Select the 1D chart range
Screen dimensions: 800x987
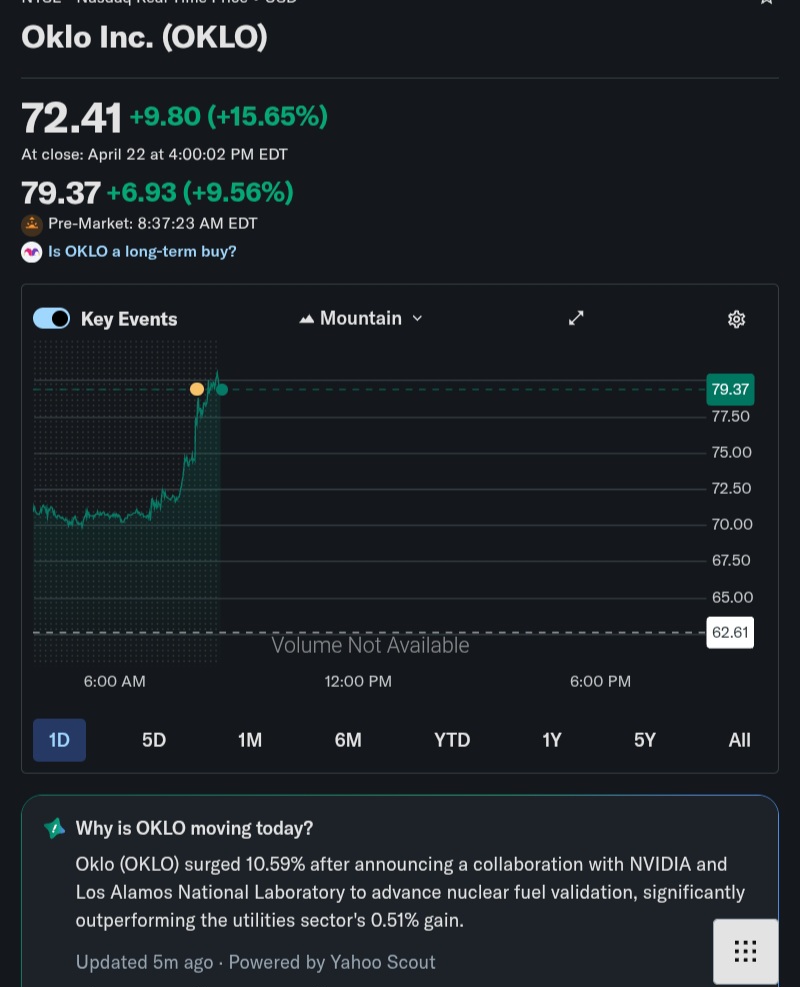coord(59,740)
